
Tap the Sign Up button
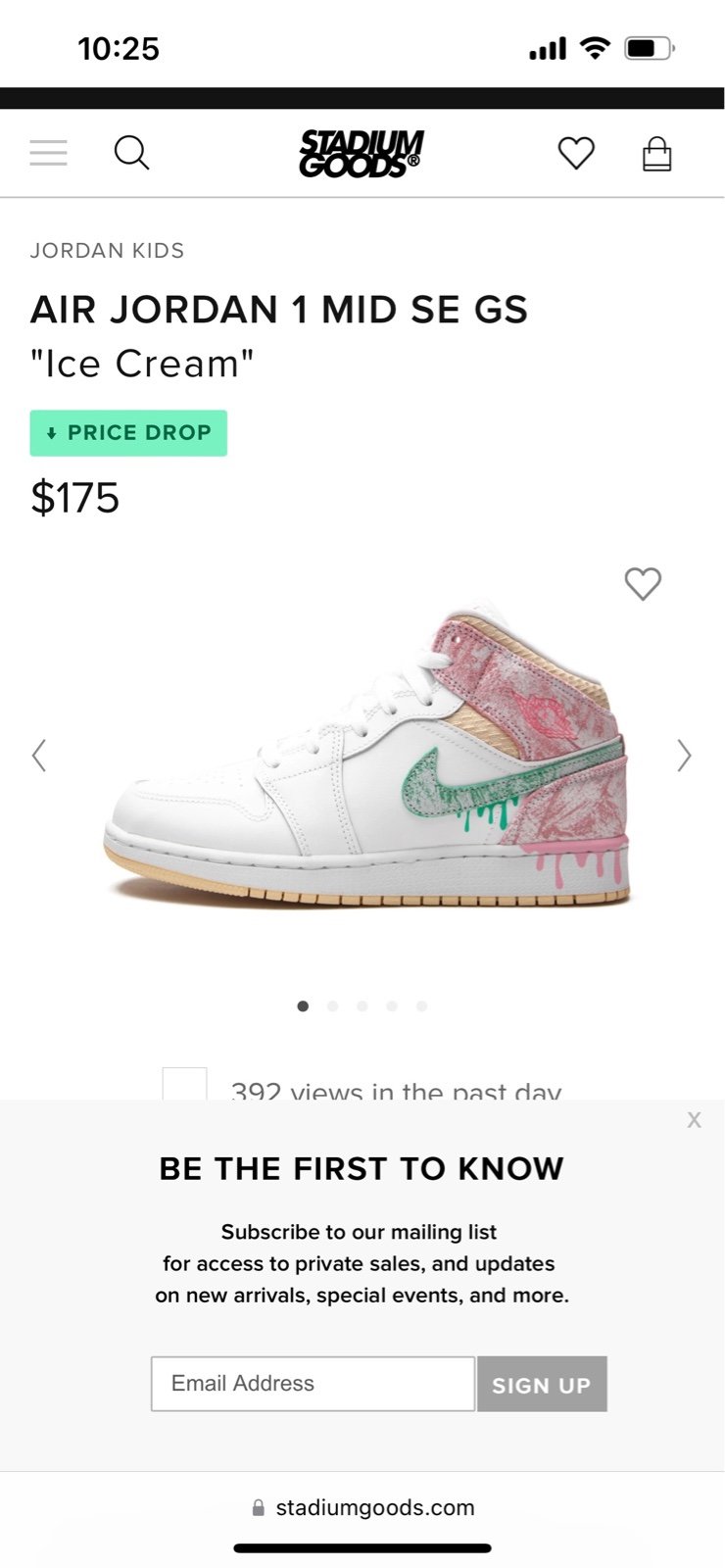542,1384
